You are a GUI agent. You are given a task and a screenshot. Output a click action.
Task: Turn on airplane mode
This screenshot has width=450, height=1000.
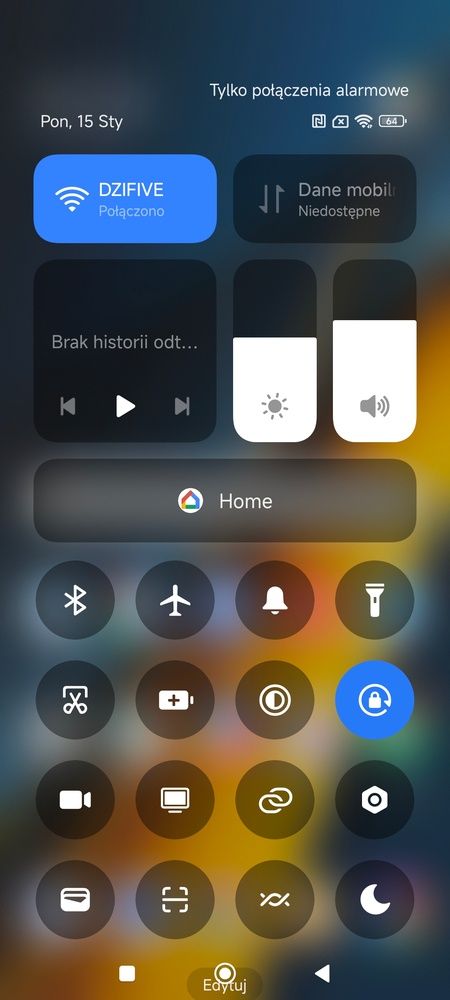(175, 600)
